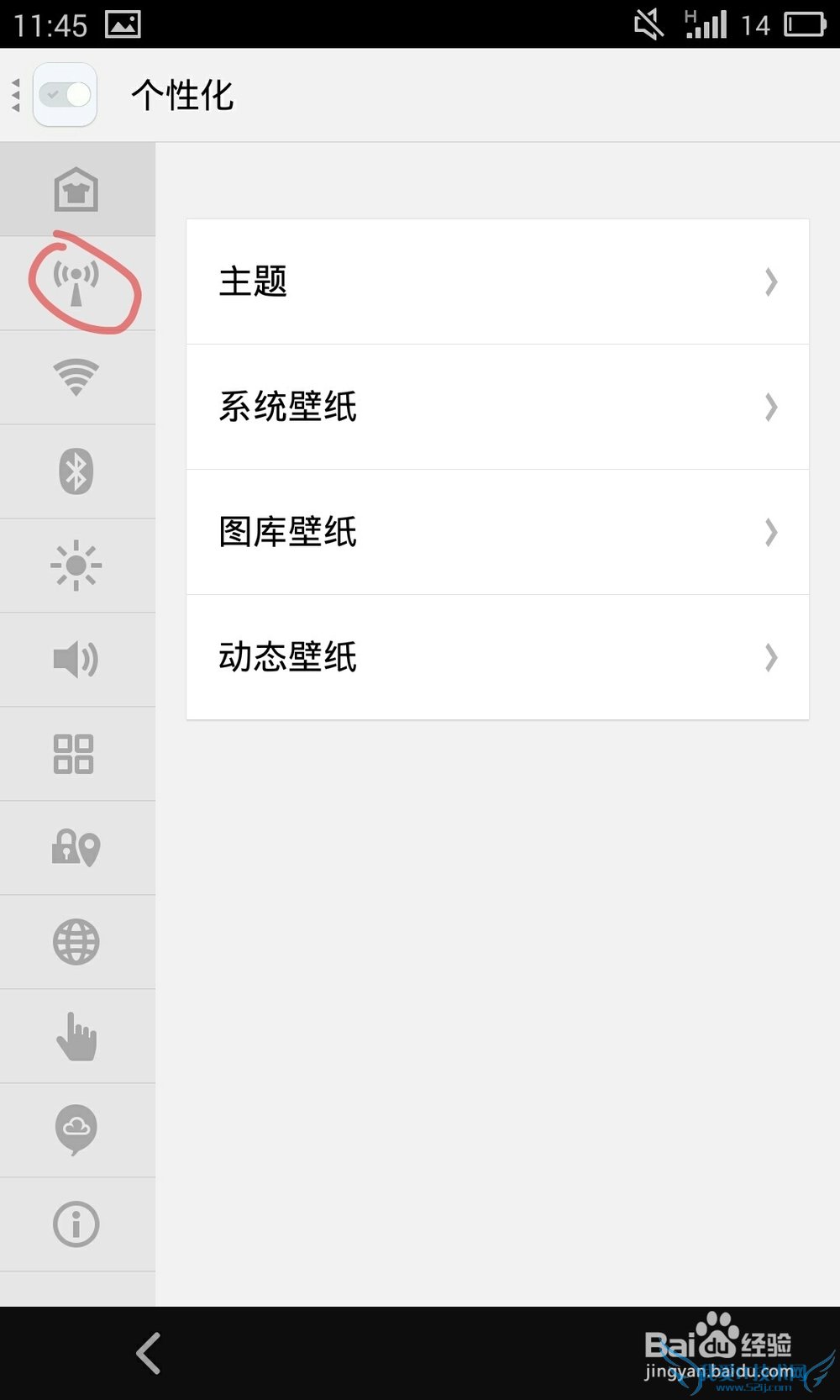The image size is (840, 1400).
Task: Switch to the globe language tab
Action: pos(76,942)
